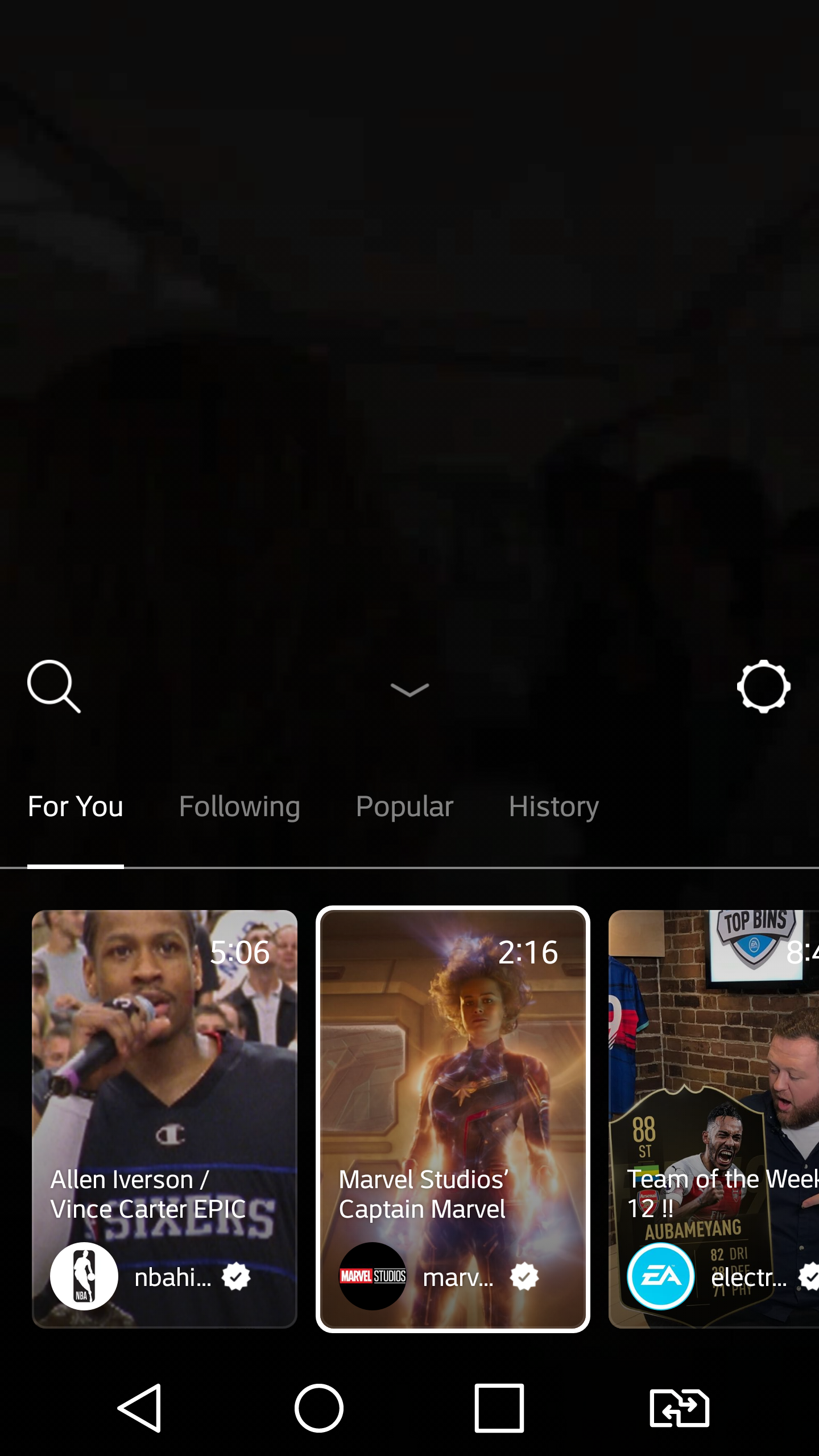Switch to the Popular tab

pyautogui.click(x=404, y=806)
